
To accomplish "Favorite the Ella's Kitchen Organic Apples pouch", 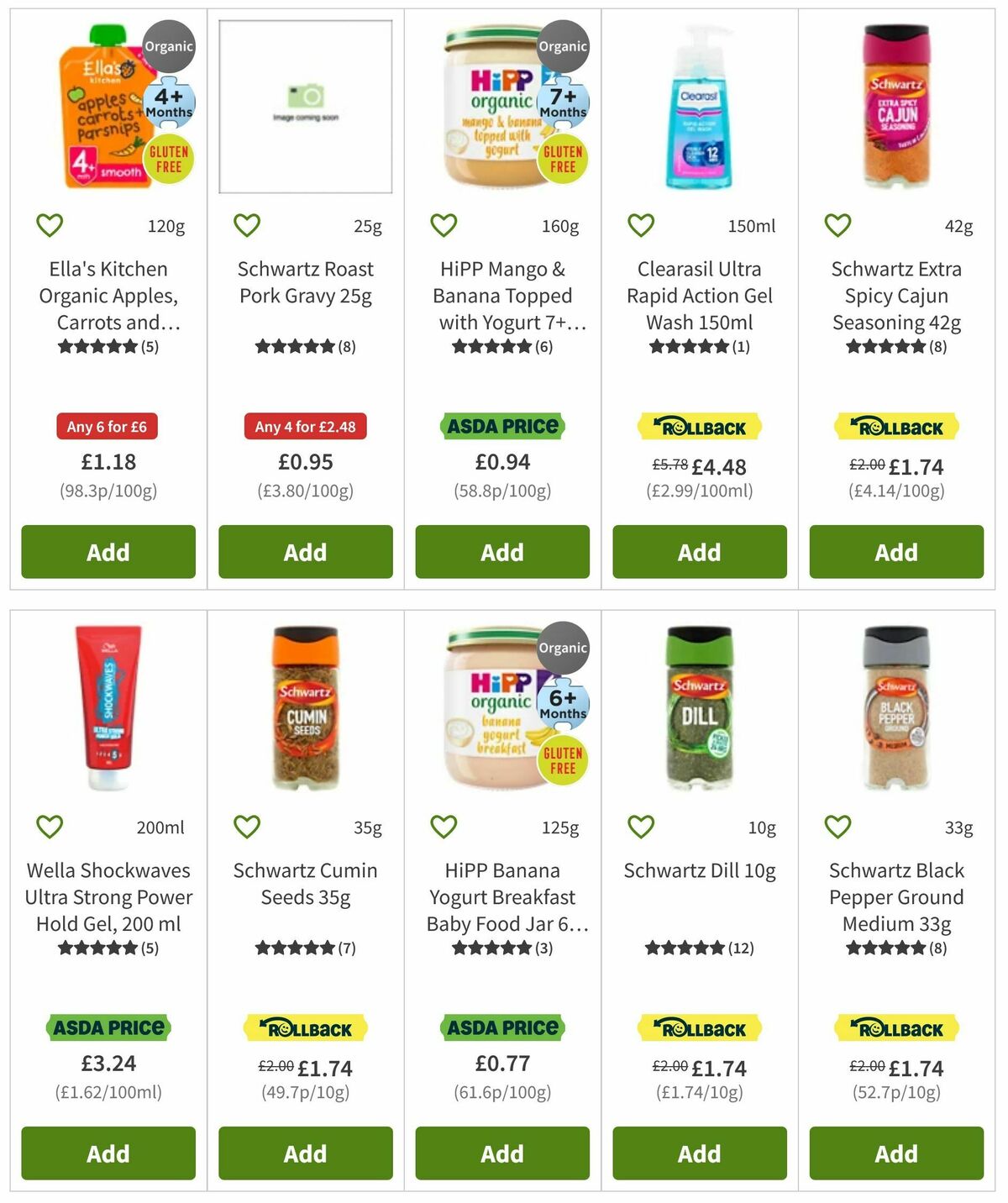I will tap(49, 225).
